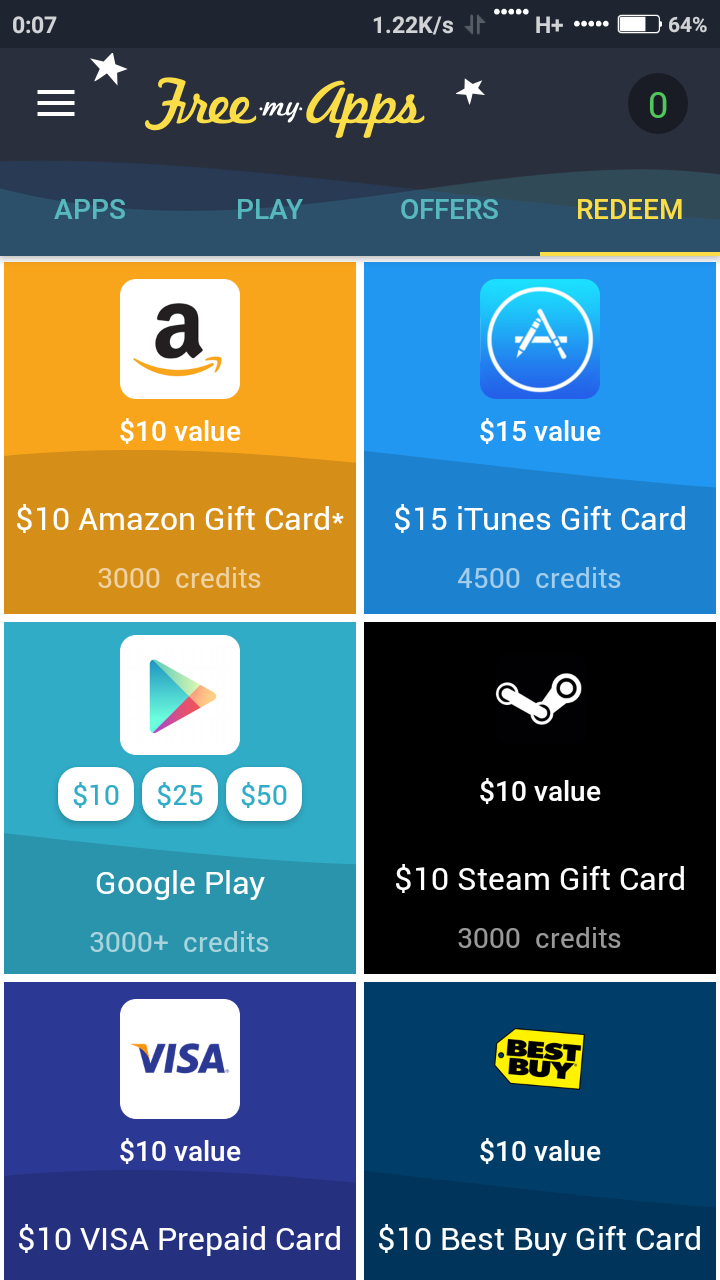The width and height of the screenshot is (720, 1280).
Task: Switch to the Play tab
Action: [x=269, y=210]
